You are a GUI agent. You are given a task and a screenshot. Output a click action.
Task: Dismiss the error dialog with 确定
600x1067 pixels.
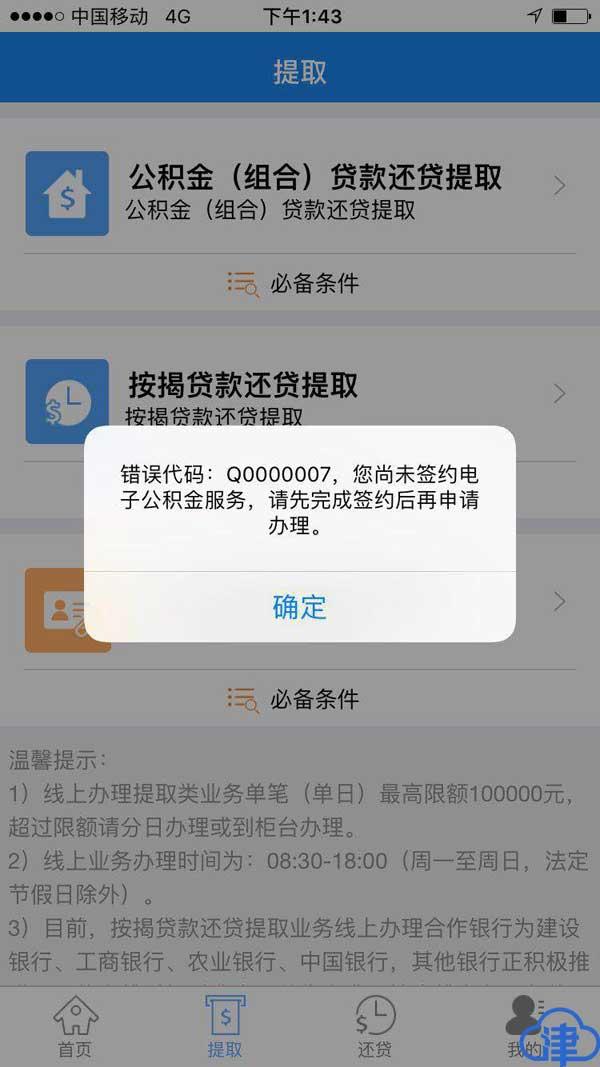tap(300, 607)
